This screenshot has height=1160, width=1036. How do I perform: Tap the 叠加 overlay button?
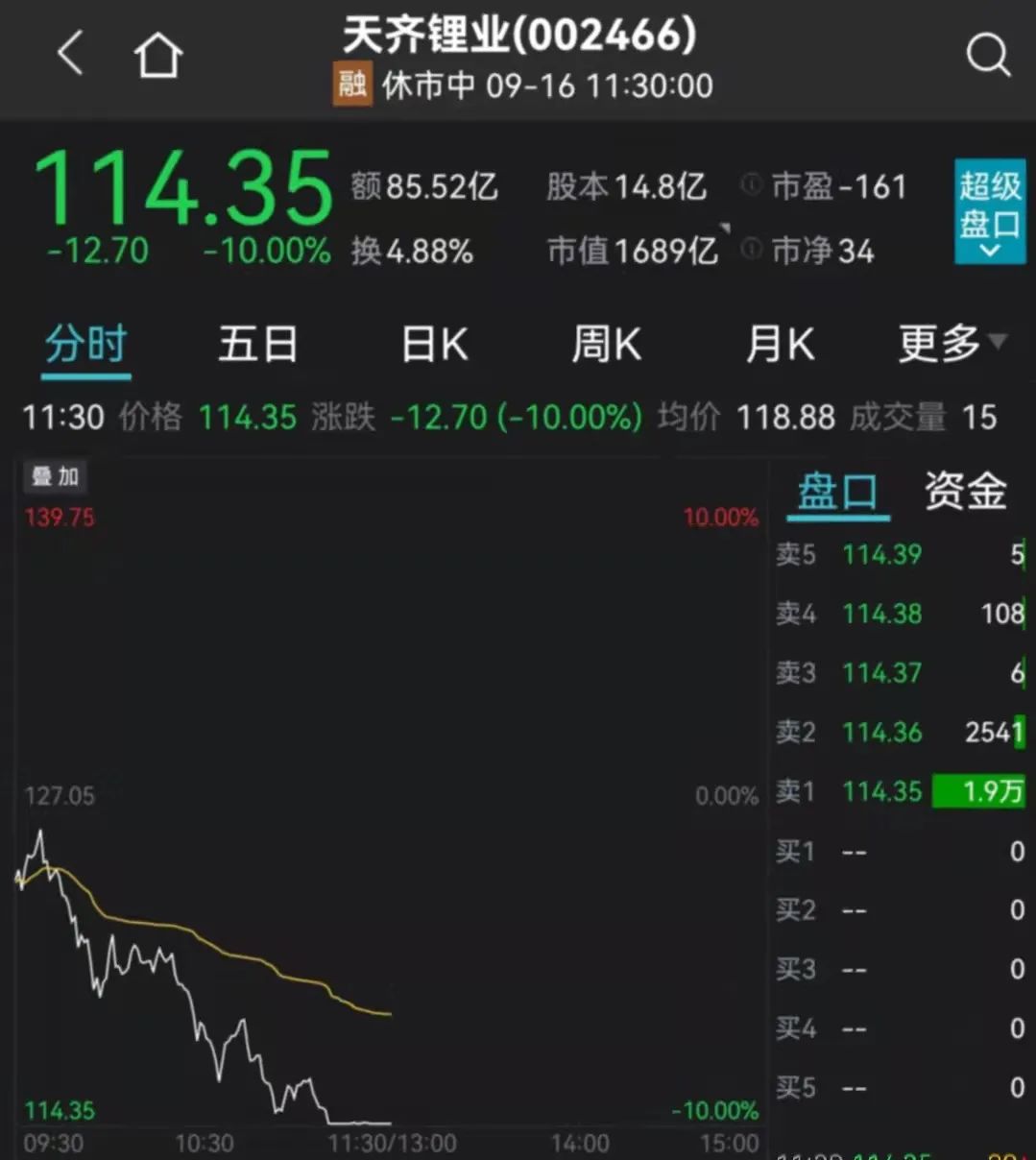55,477
